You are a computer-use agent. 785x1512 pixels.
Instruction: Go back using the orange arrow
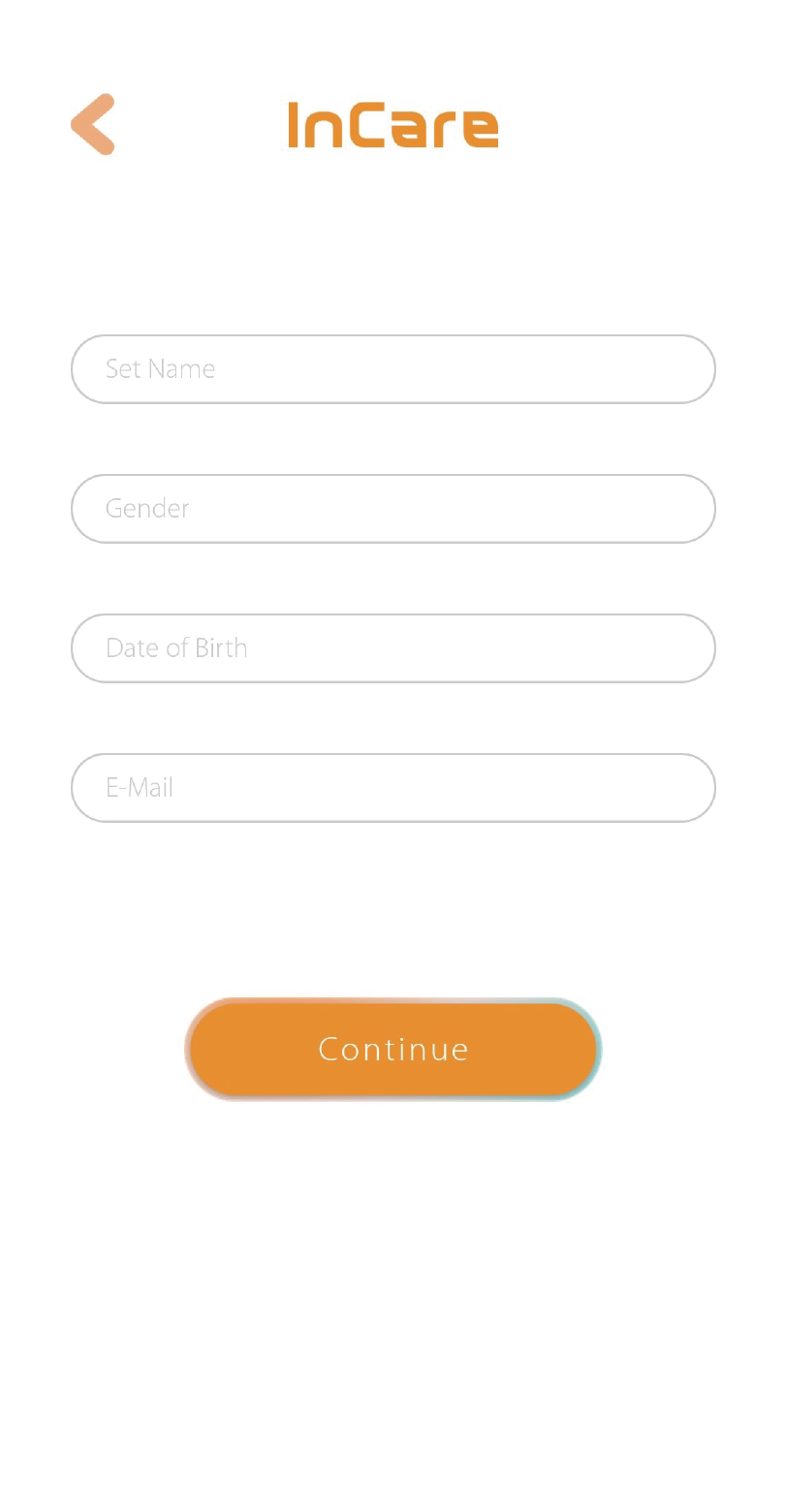point(93,124)
